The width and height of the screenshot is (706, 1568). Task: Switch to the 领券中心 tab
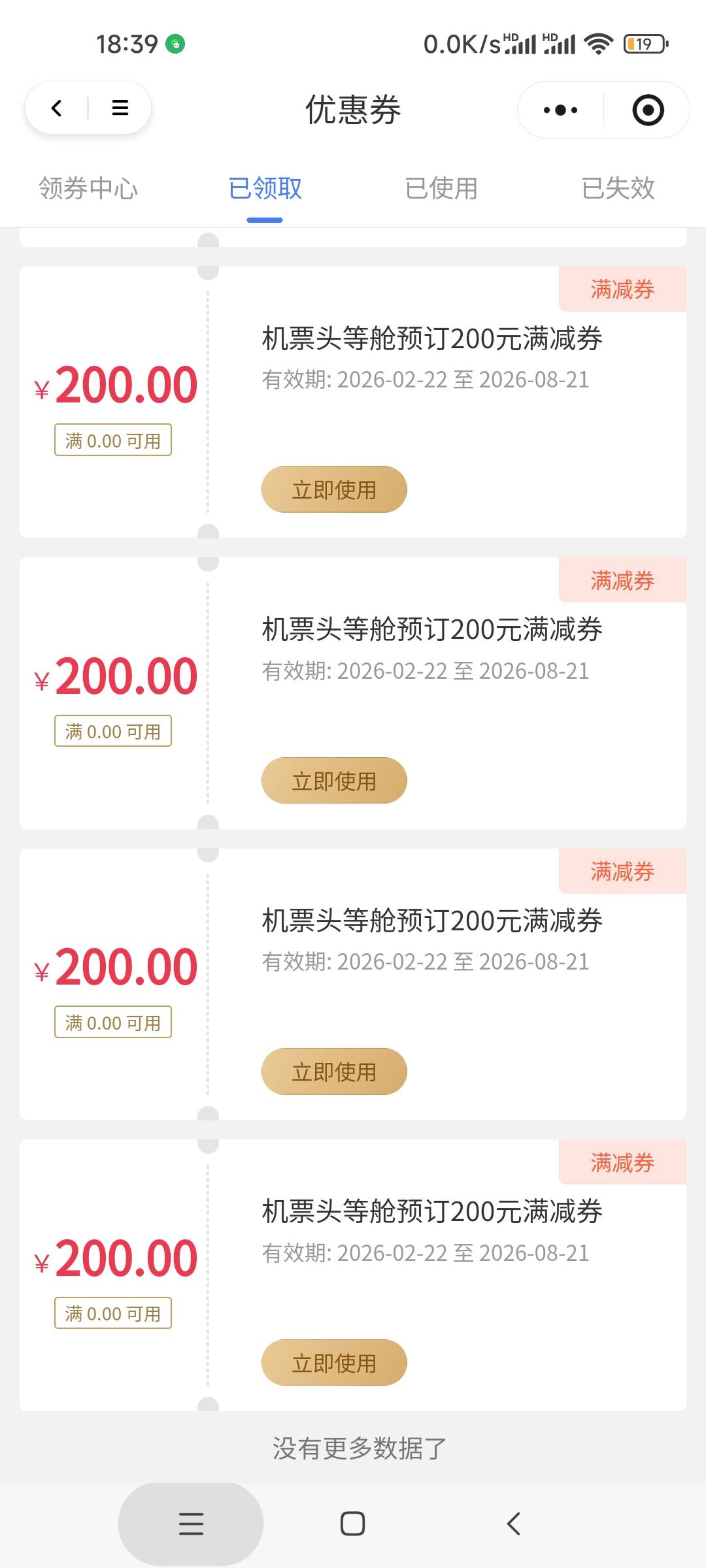click(88, 188)
